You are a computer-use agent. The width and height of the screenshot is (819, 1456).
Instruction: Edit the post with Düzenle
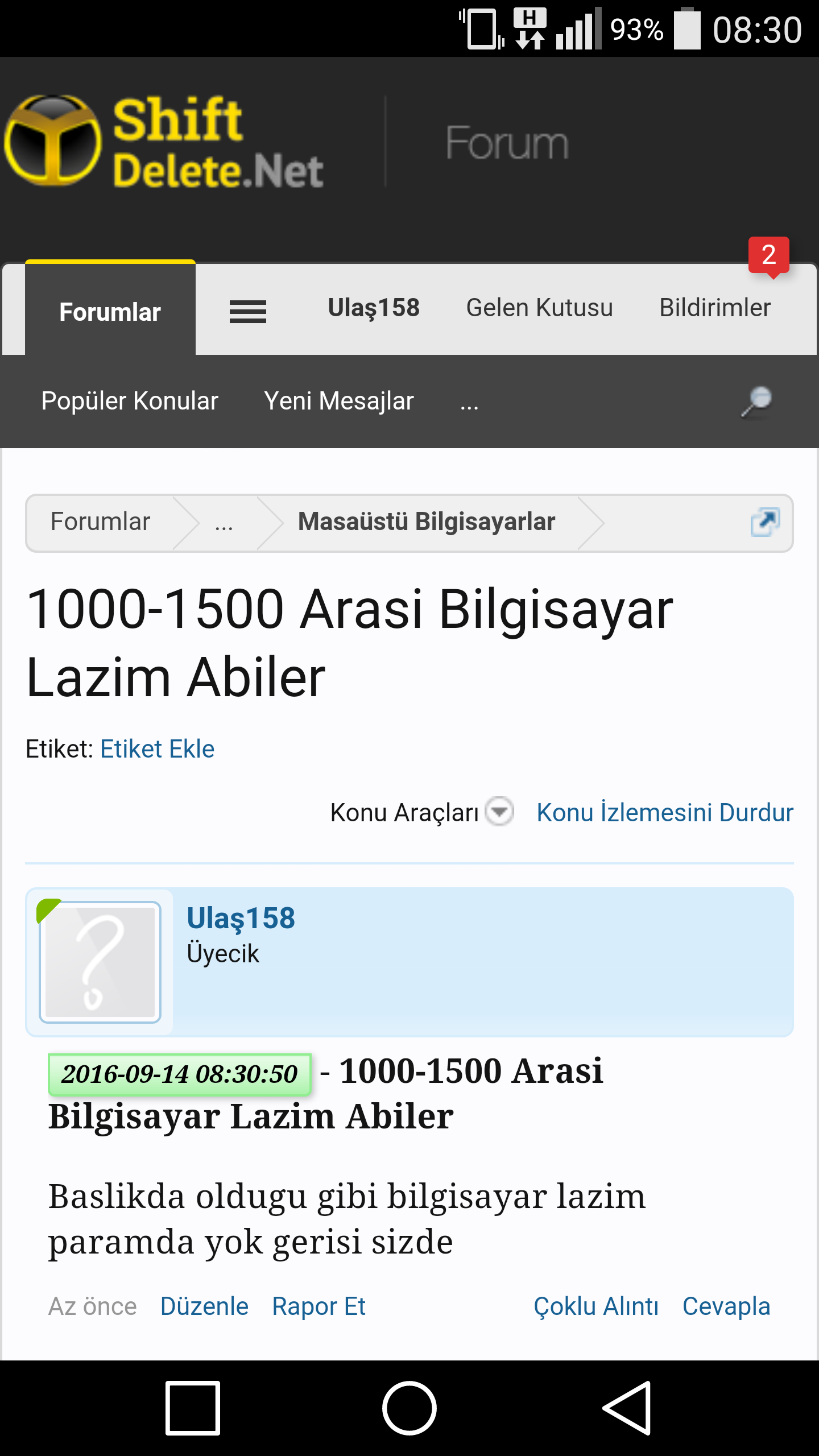[x=204, y=1306]
